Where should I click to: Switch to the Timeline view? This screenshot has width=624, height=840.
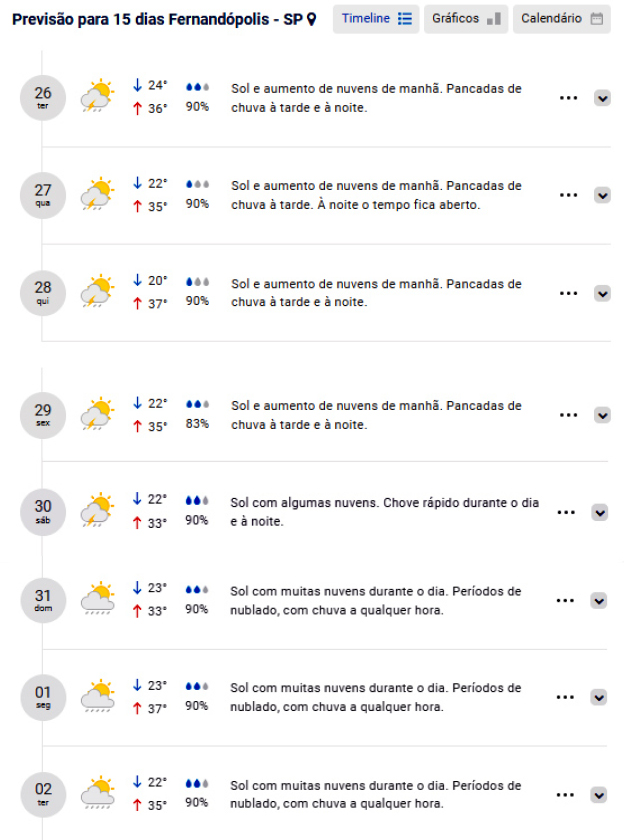click(x=375, y=19)
